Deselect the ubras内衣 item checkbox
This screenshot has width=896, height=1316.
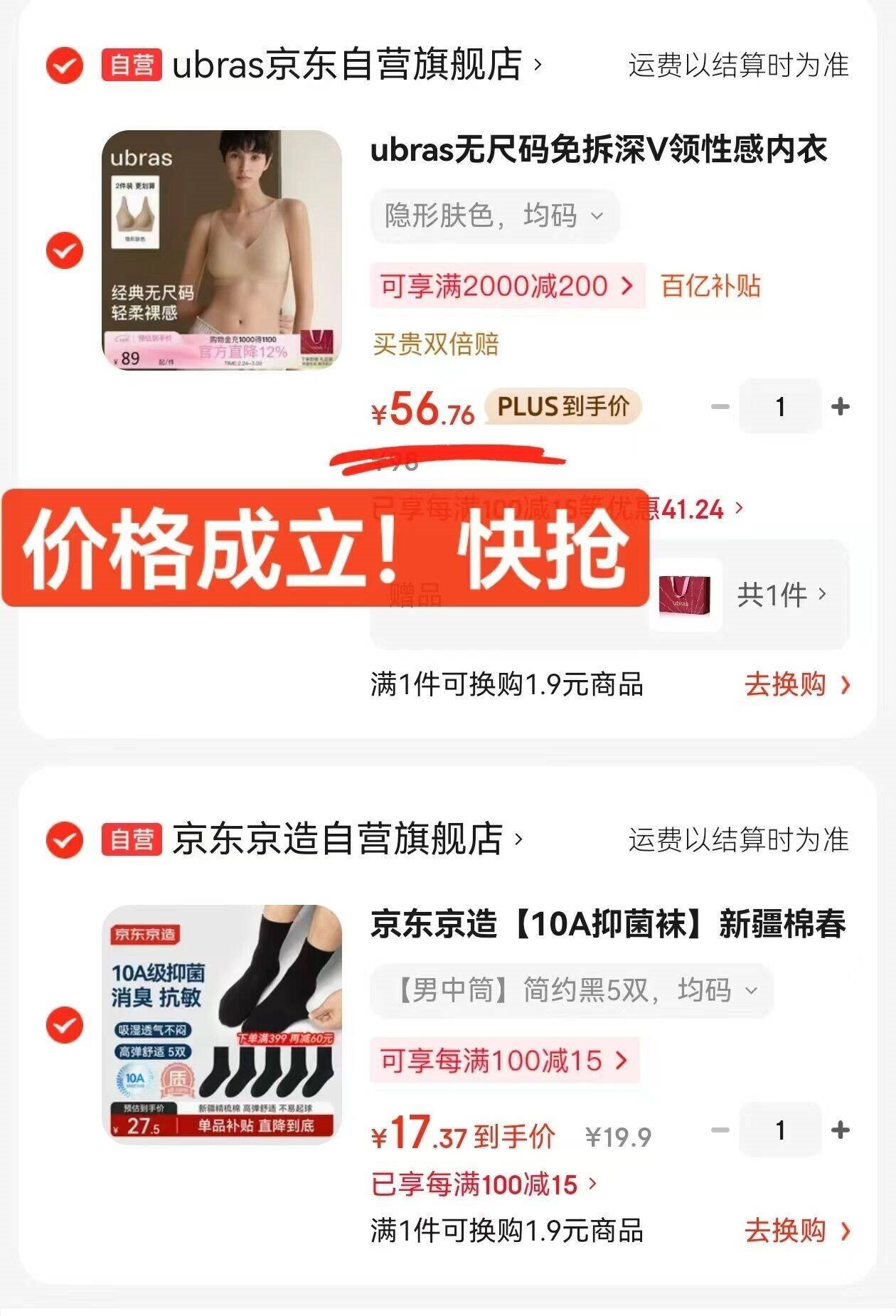tap(65, 250)
